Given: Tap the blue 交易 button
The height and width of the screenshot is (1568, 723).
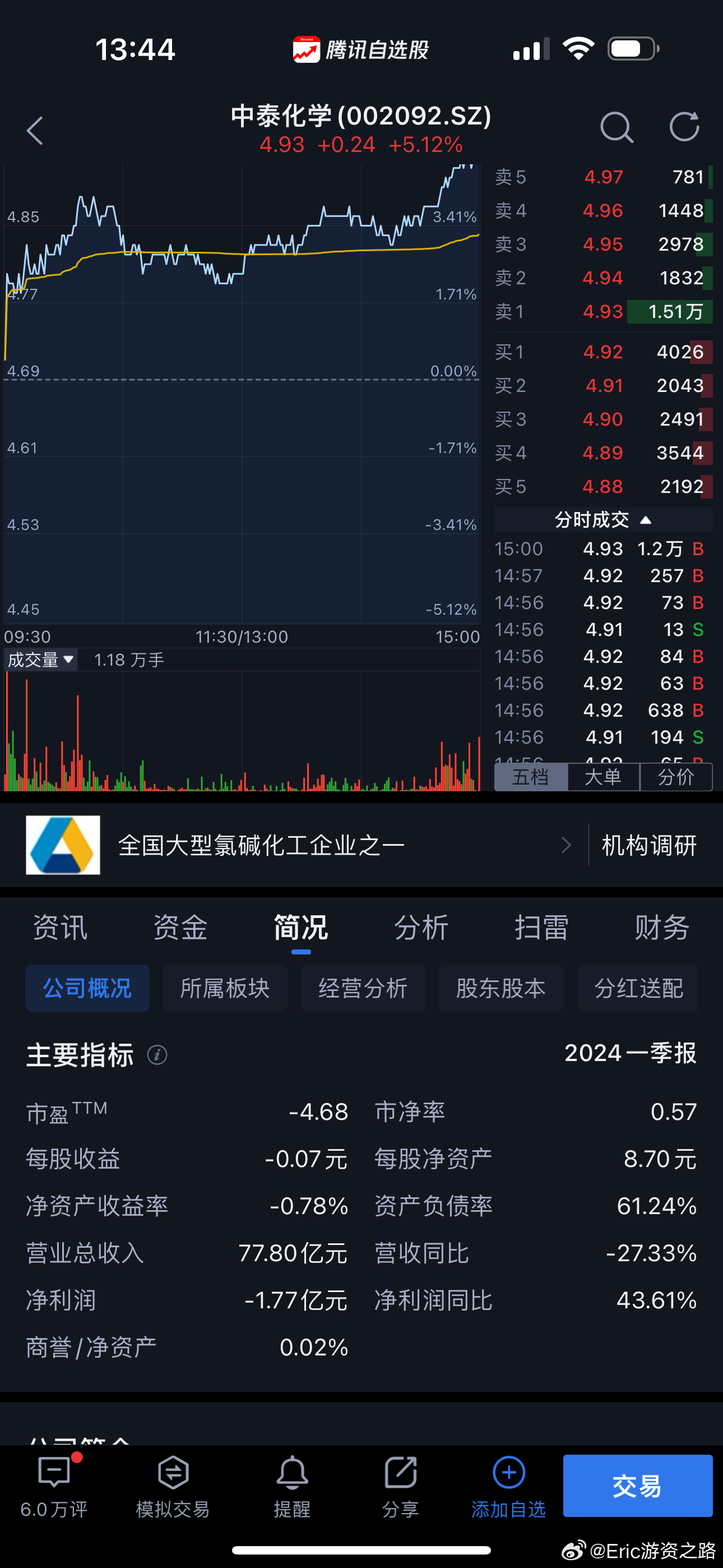Looking at the screenshot, I should [x=637, y=1485].
